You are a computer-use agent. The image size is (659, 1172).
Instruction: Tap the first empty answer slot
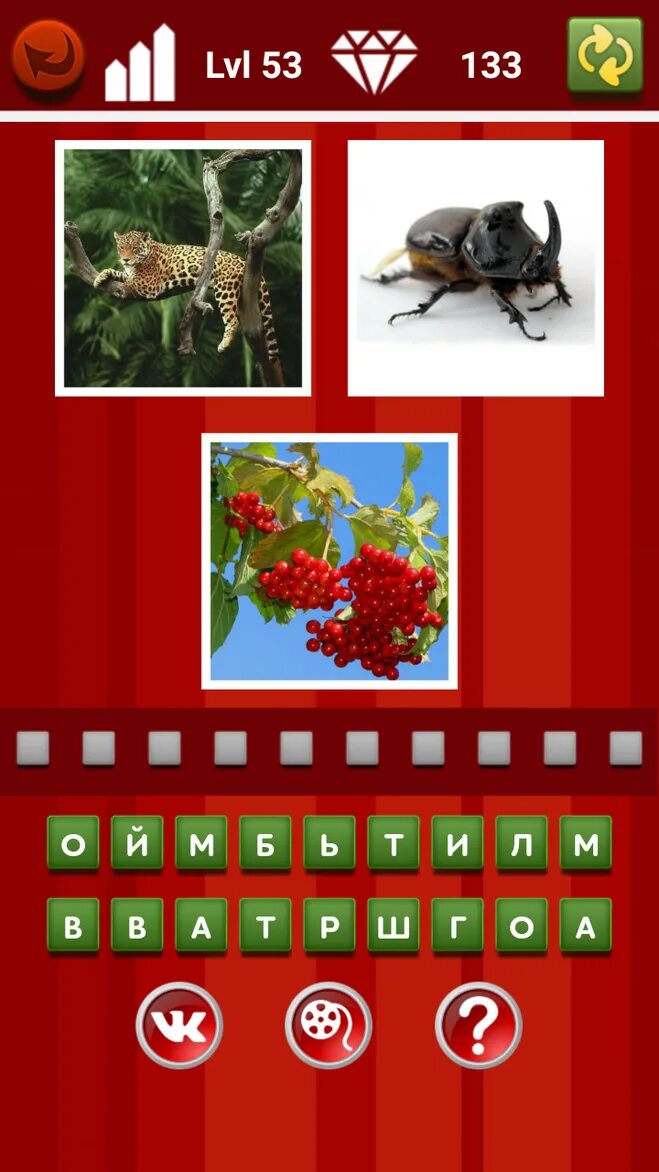pos(33,747)
